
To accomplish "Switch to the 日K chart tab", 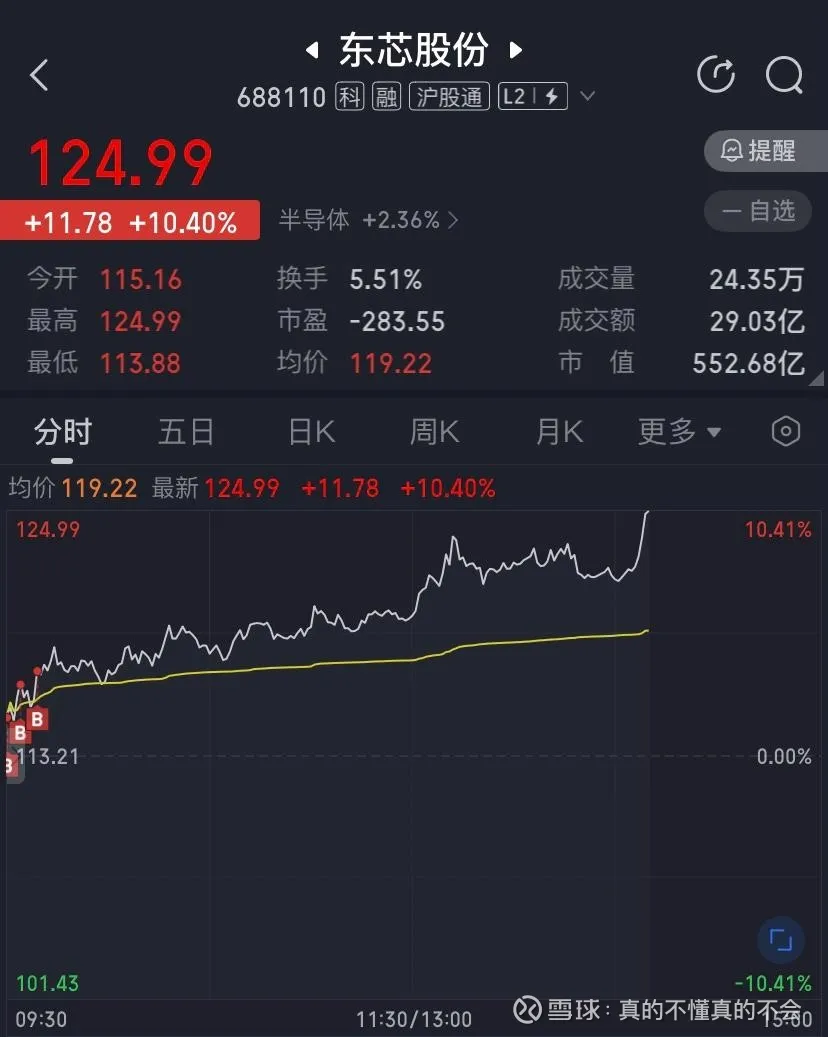I will [x=311, y=432].
